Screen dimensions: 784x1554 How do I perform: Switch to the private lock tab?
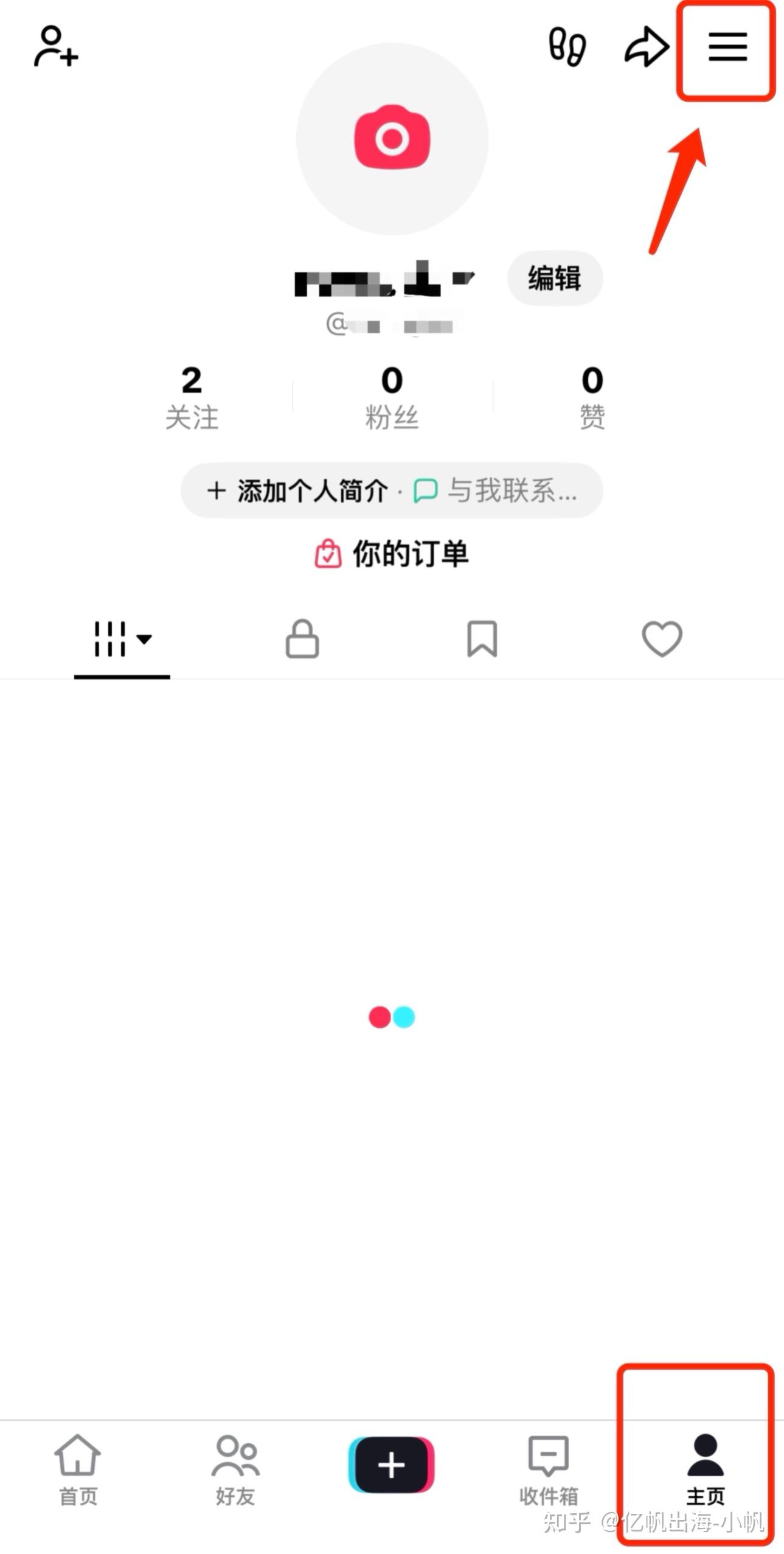coord(302,639)
